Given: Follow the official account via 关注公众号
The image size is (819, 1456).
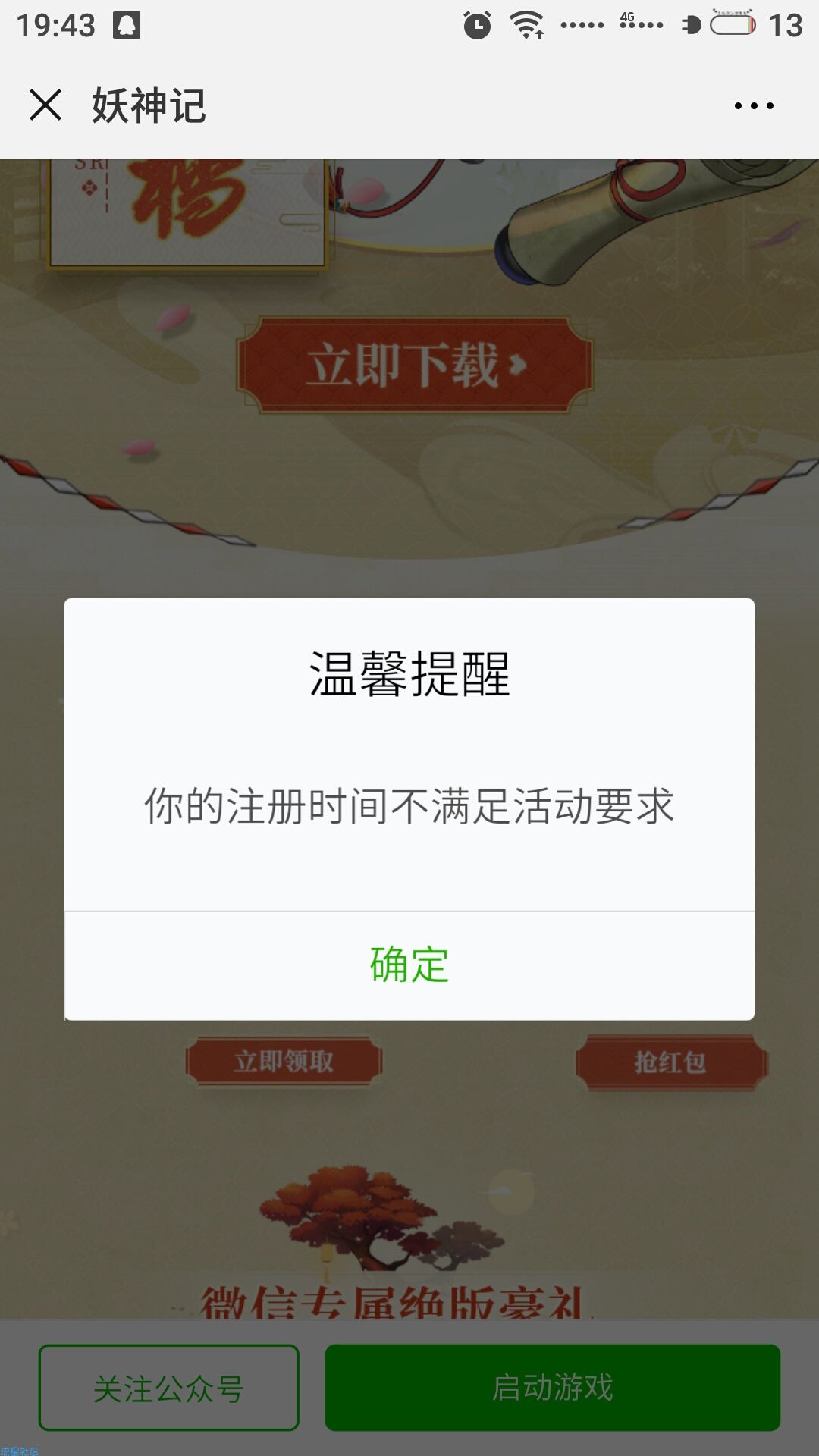Looking at the screenshot, I should [168, 1388].
